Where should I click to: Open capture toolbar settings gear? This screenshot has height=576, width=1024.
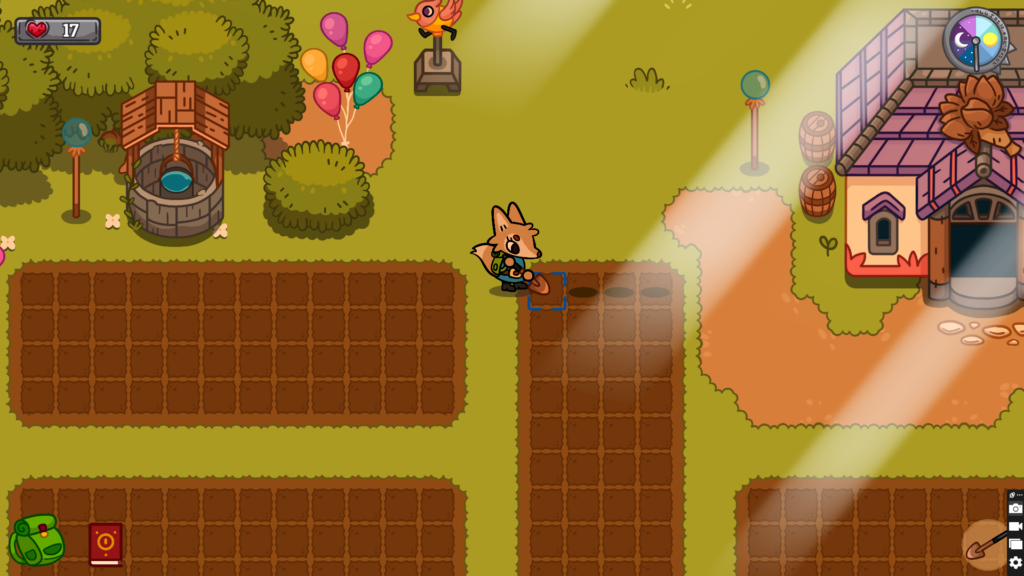[1016, 564]
